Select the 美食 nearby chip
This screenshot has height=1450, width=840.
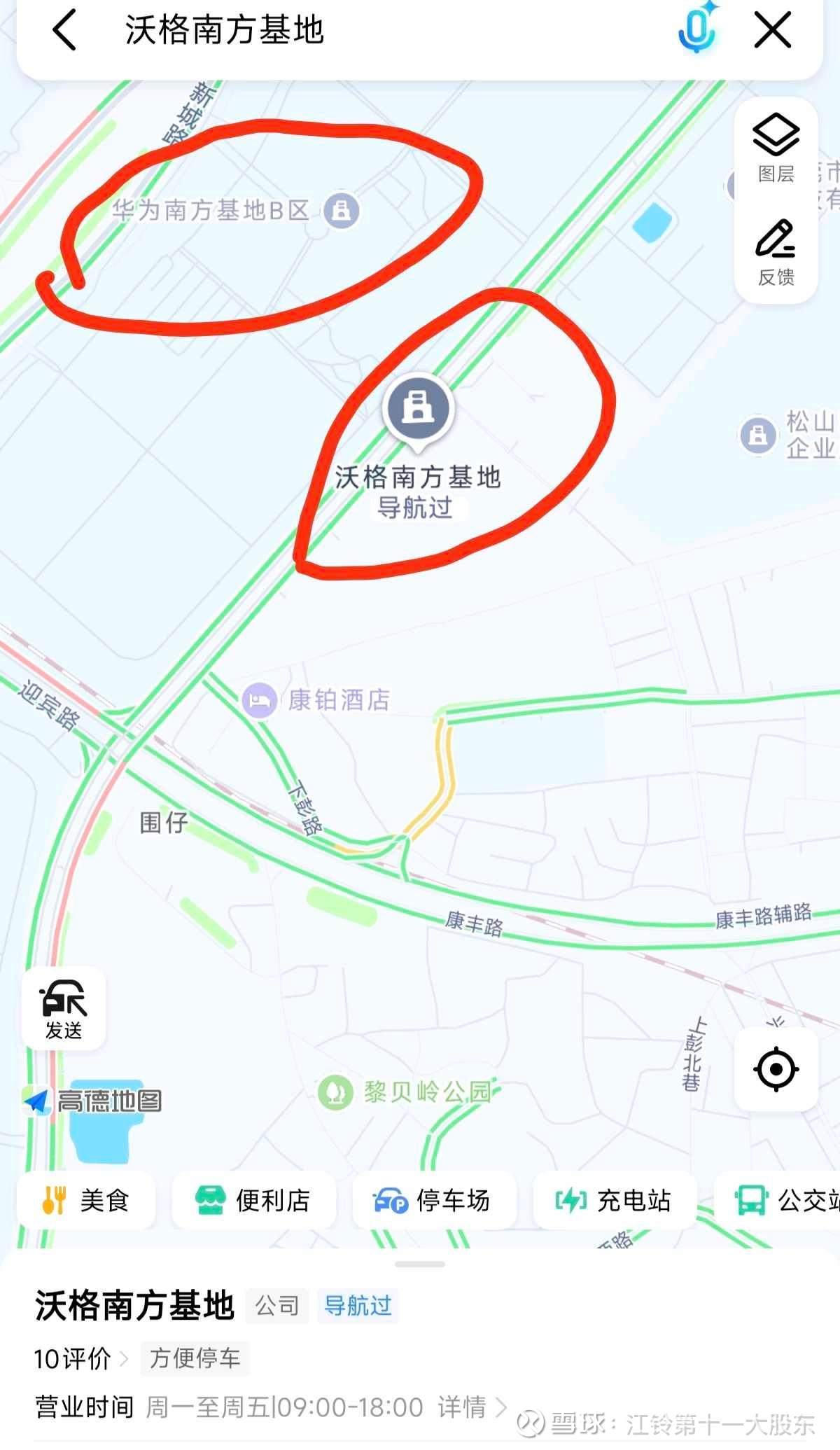pos(85,1200)
